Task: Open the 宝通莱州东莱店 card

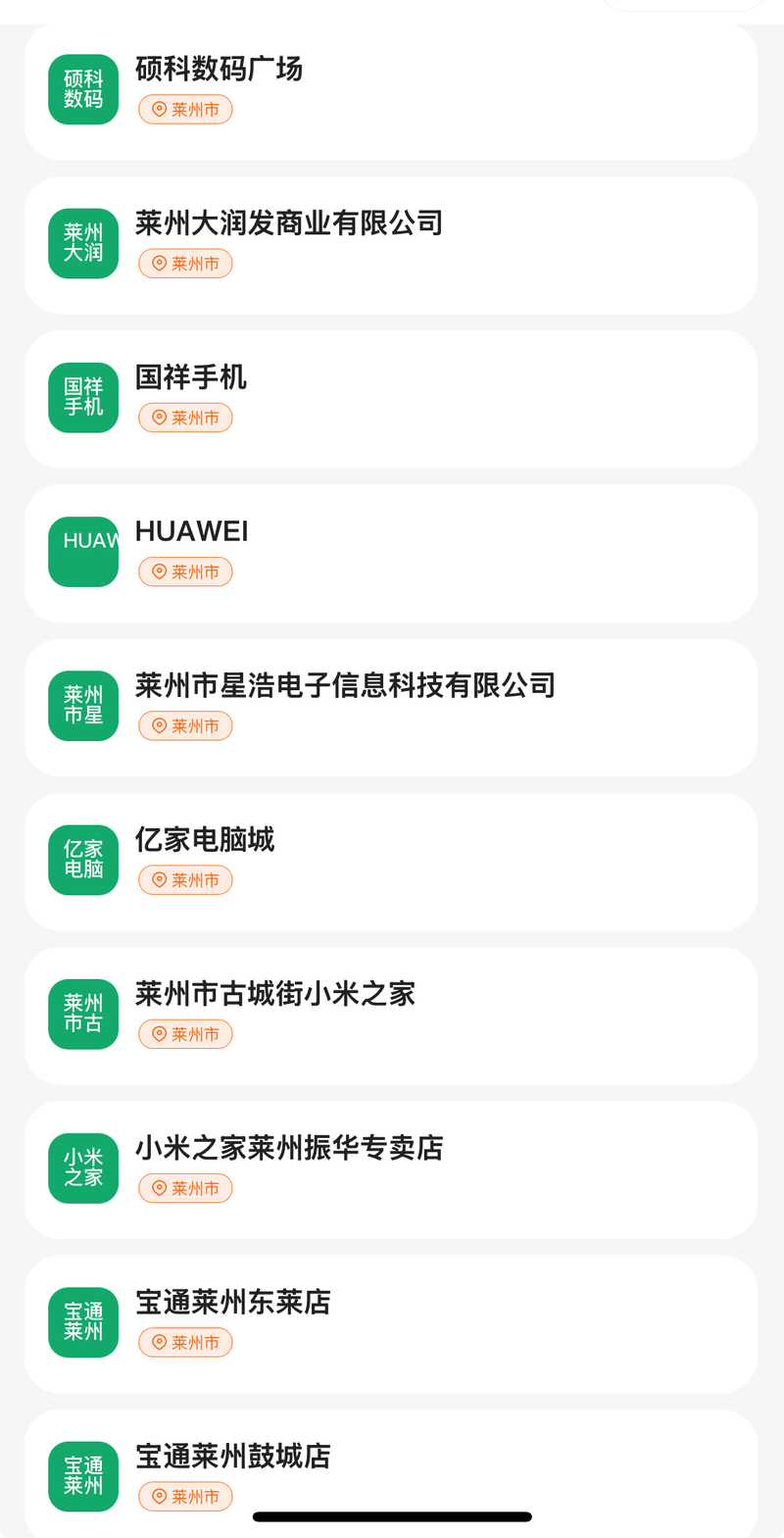Action: click(x=390, y=1321)
